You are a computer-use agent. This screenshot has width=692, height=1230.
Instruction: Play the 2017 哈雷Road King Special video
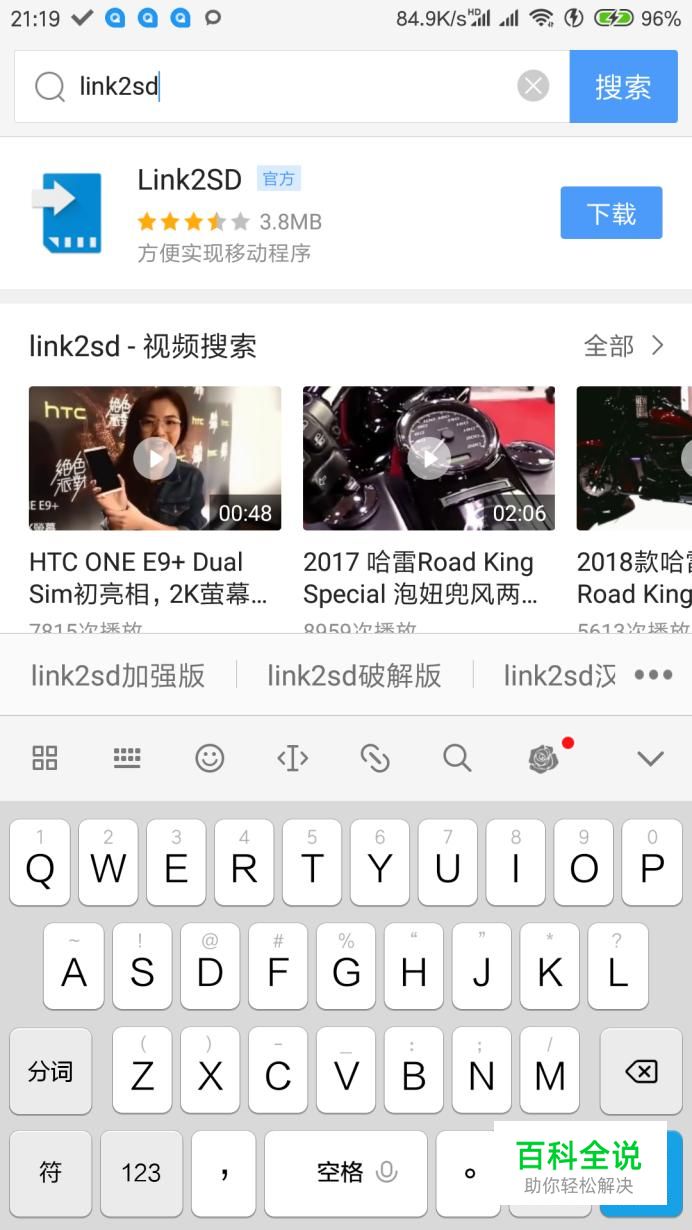429,458
